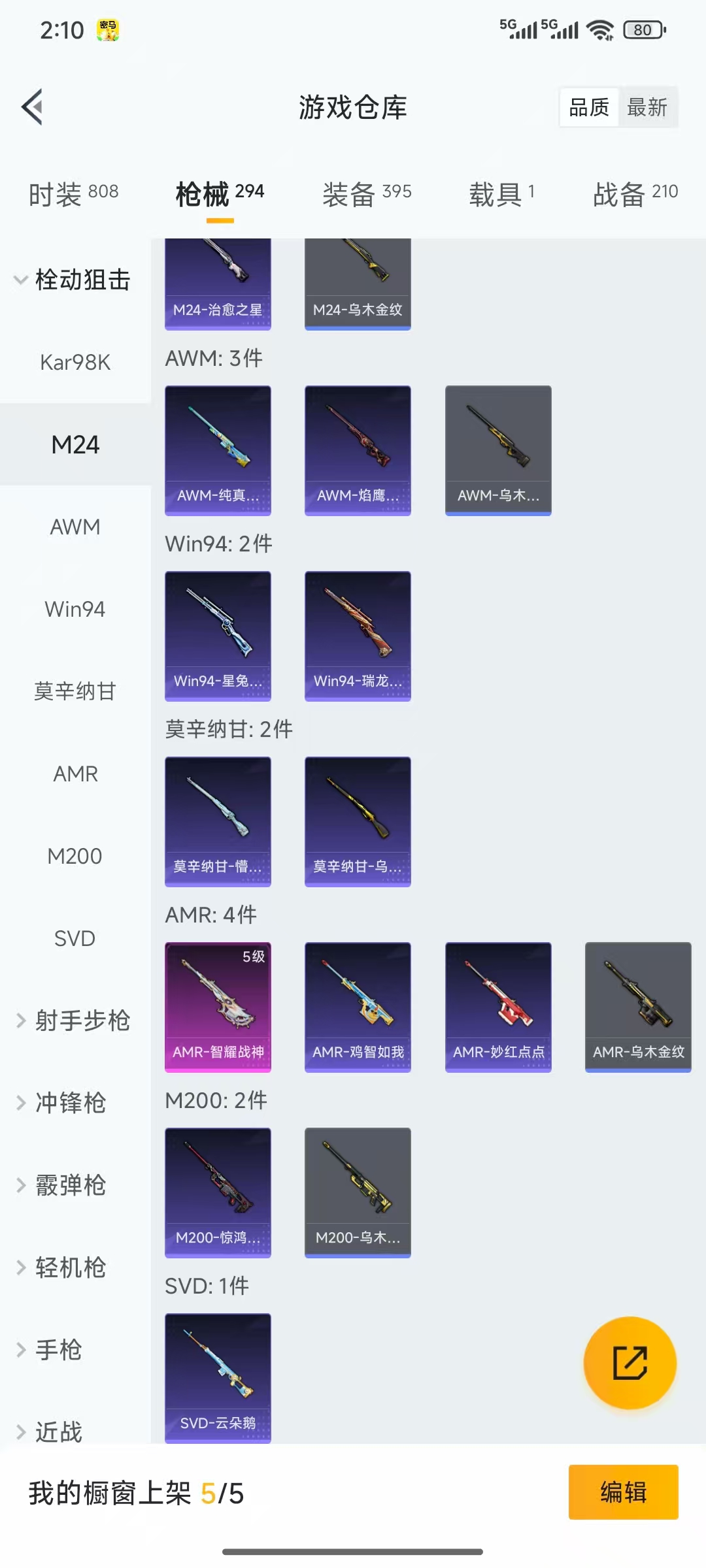The height and width of the screenshot is (1568, 706).
Task: View the AMR-鸡智如我 skin
Action: point(358,1006)
